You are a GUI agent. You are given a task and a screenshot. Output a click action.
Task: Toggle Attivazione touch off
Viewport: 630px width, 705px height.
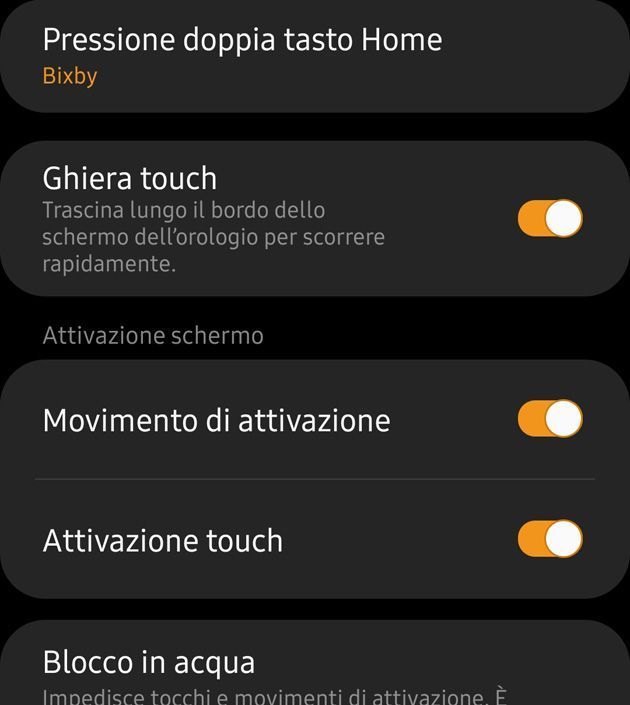[x=549, y=539]
